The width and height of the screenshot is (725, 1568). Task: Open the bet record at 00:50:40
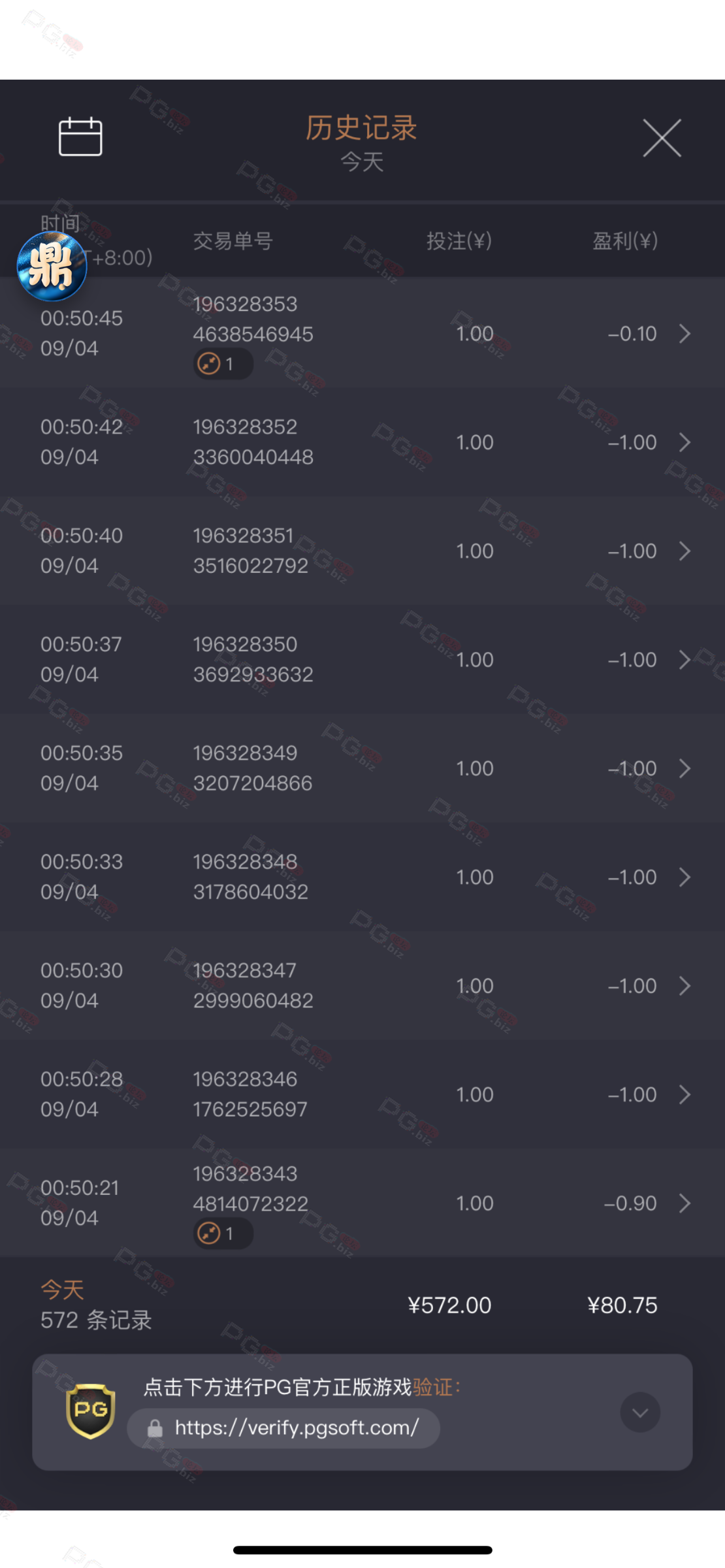(x=684, y=551)
